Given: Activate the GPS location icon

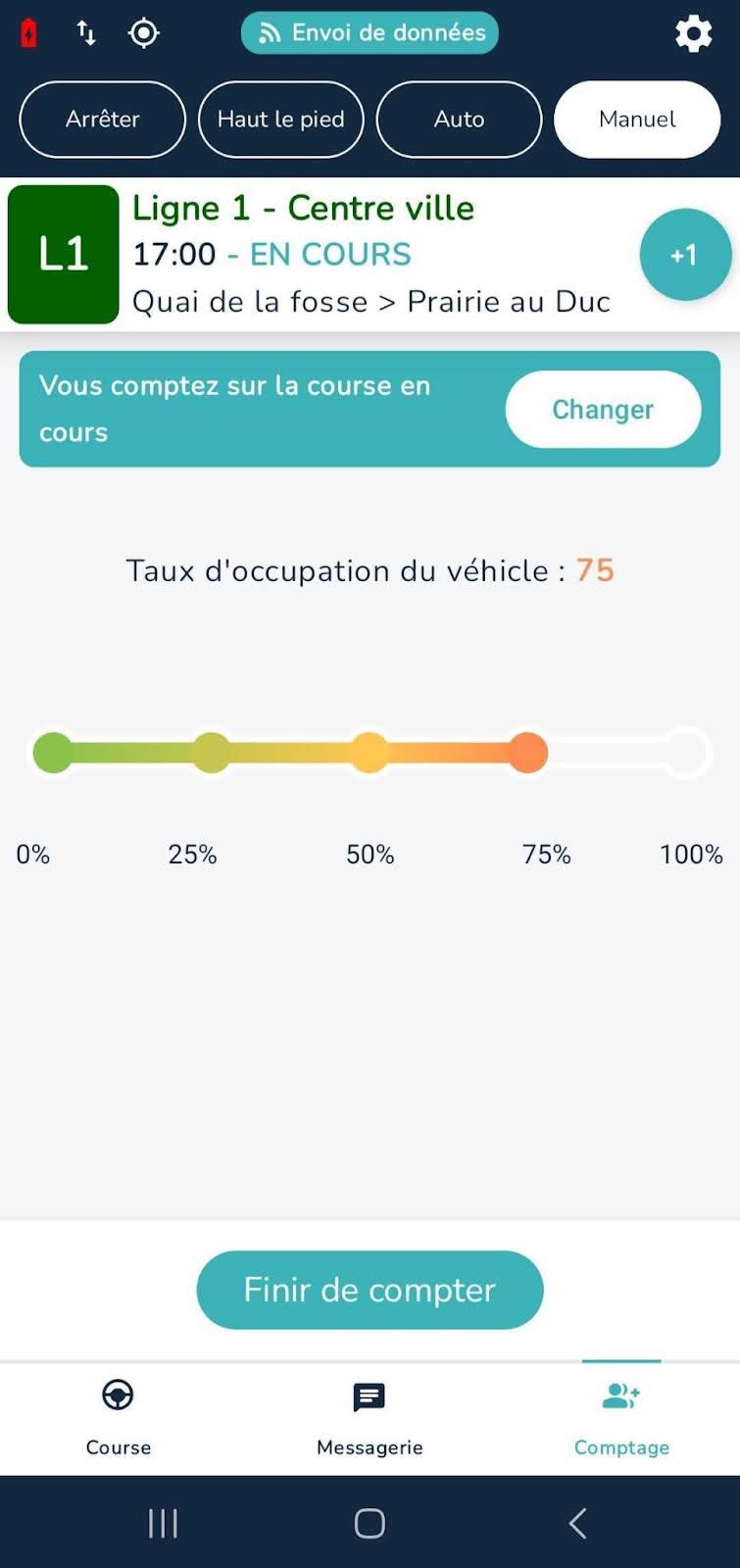Looking at the screenshot, I should (143, 32).
